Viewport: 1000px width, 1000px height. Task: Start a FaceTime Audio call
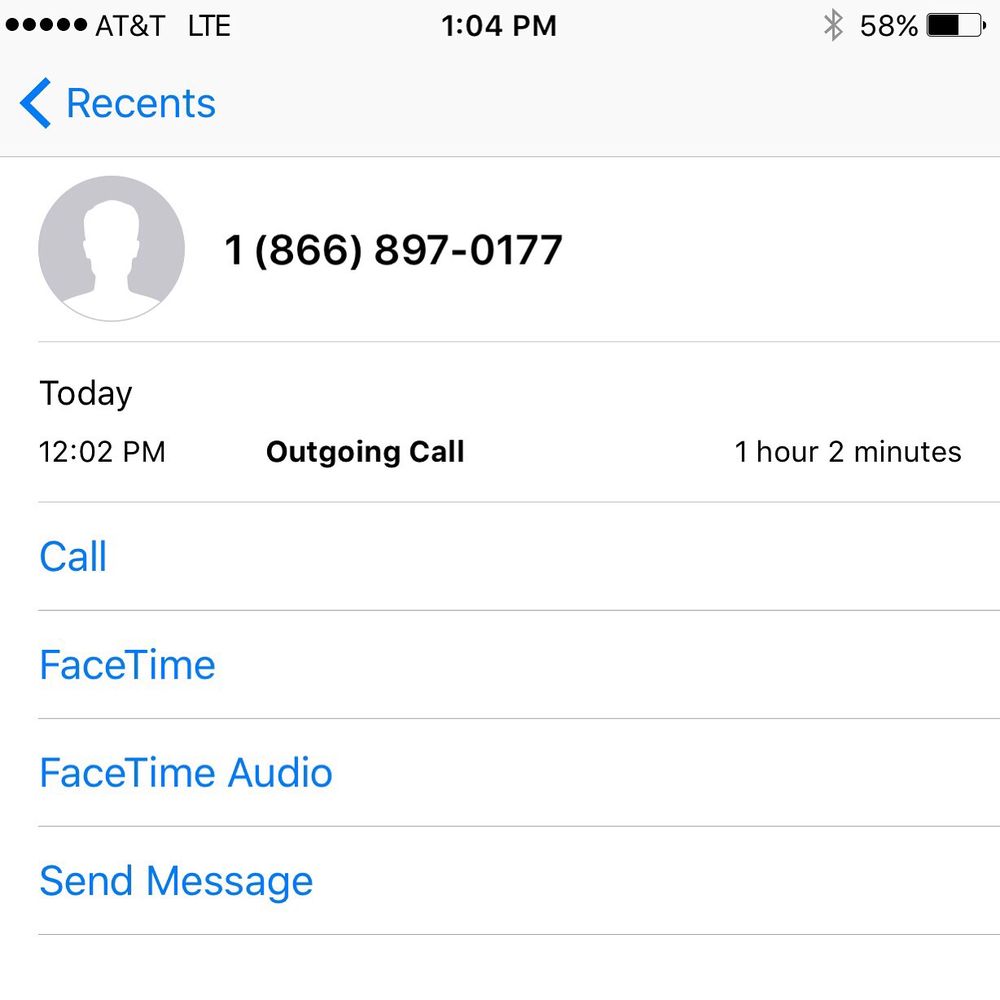pyautogui.click(x=185, y=773)
